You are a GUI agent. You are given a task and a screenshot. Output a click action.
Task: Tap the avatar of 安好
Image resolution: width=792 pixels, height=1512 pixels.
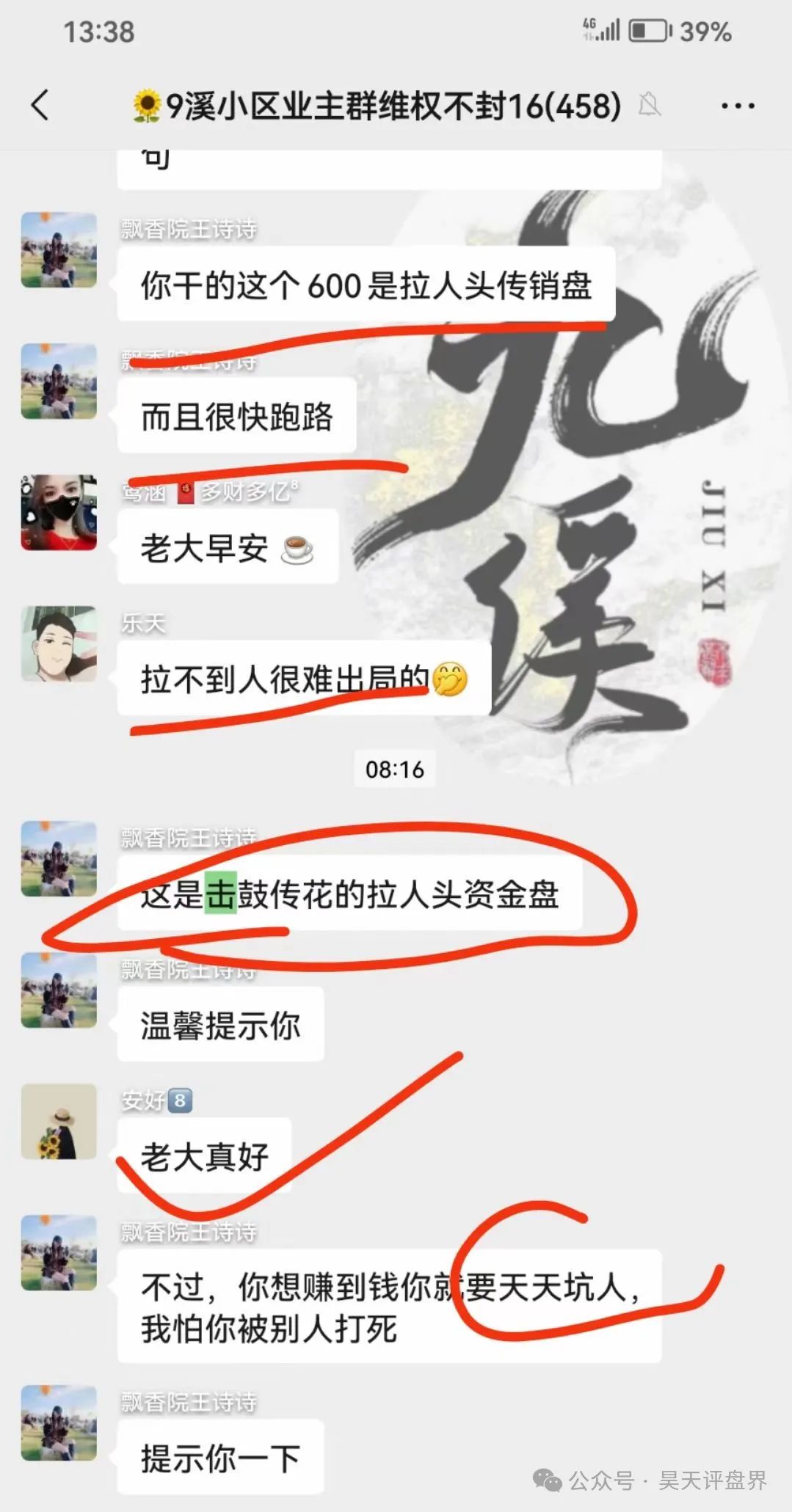pyautogui.click(x=59, y=1121)
